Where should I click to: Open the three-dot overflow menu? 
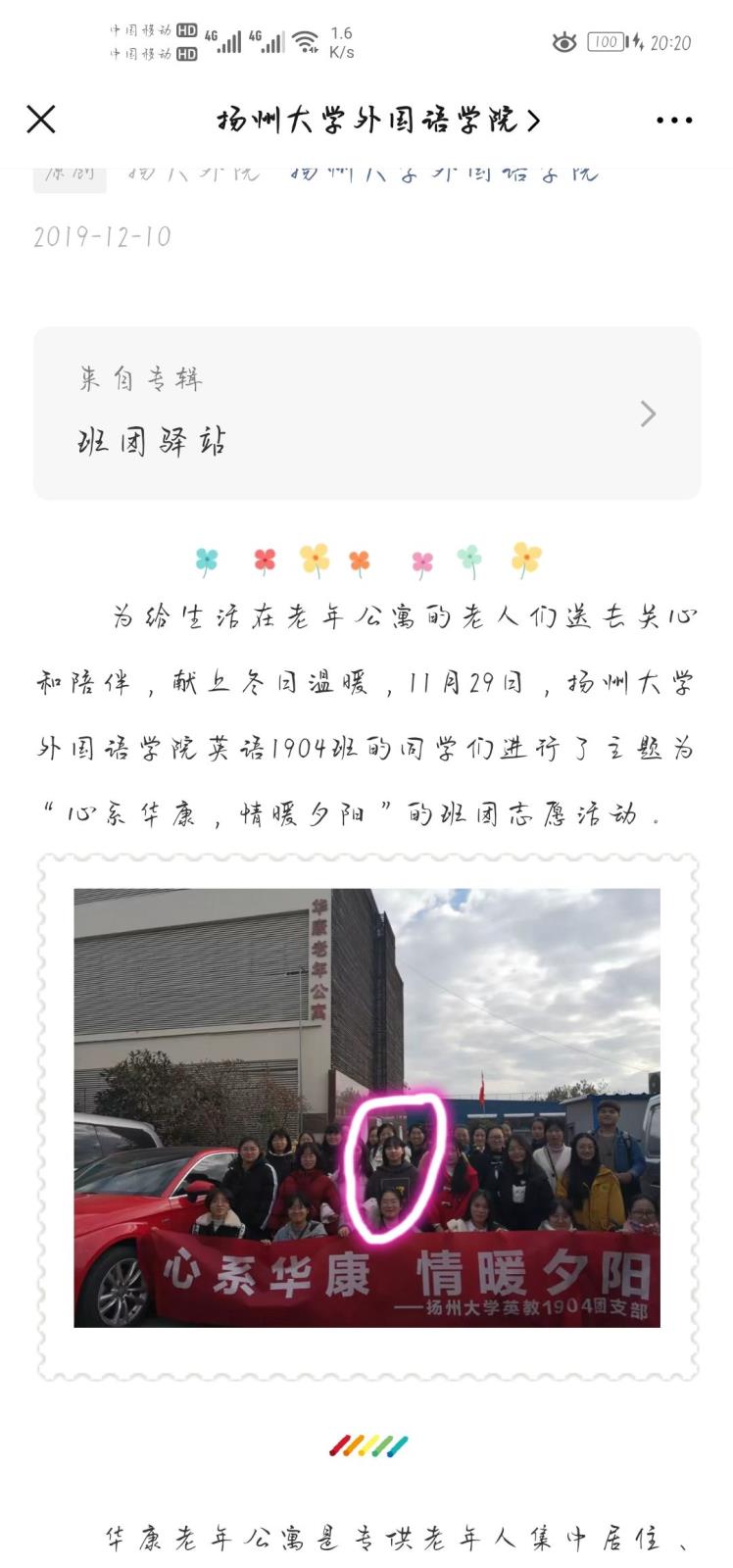[673, 121]
